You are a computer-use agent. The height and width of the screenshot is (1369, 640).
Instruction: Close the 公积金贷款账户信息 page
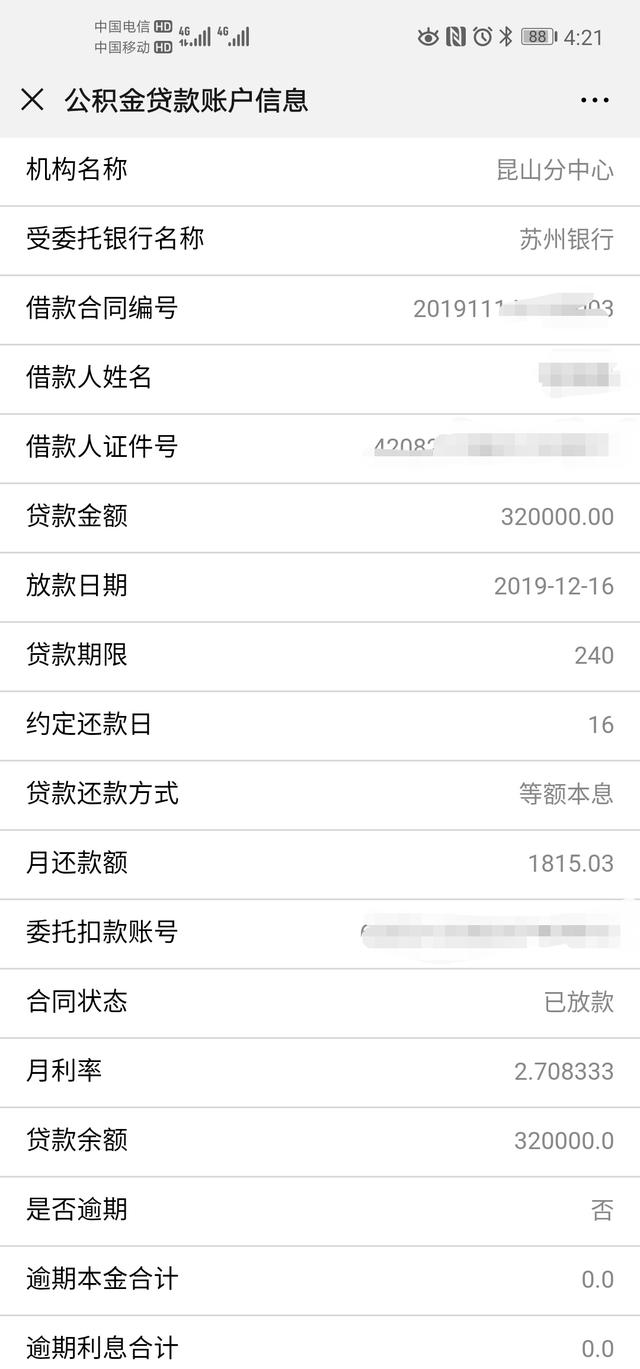32,99
